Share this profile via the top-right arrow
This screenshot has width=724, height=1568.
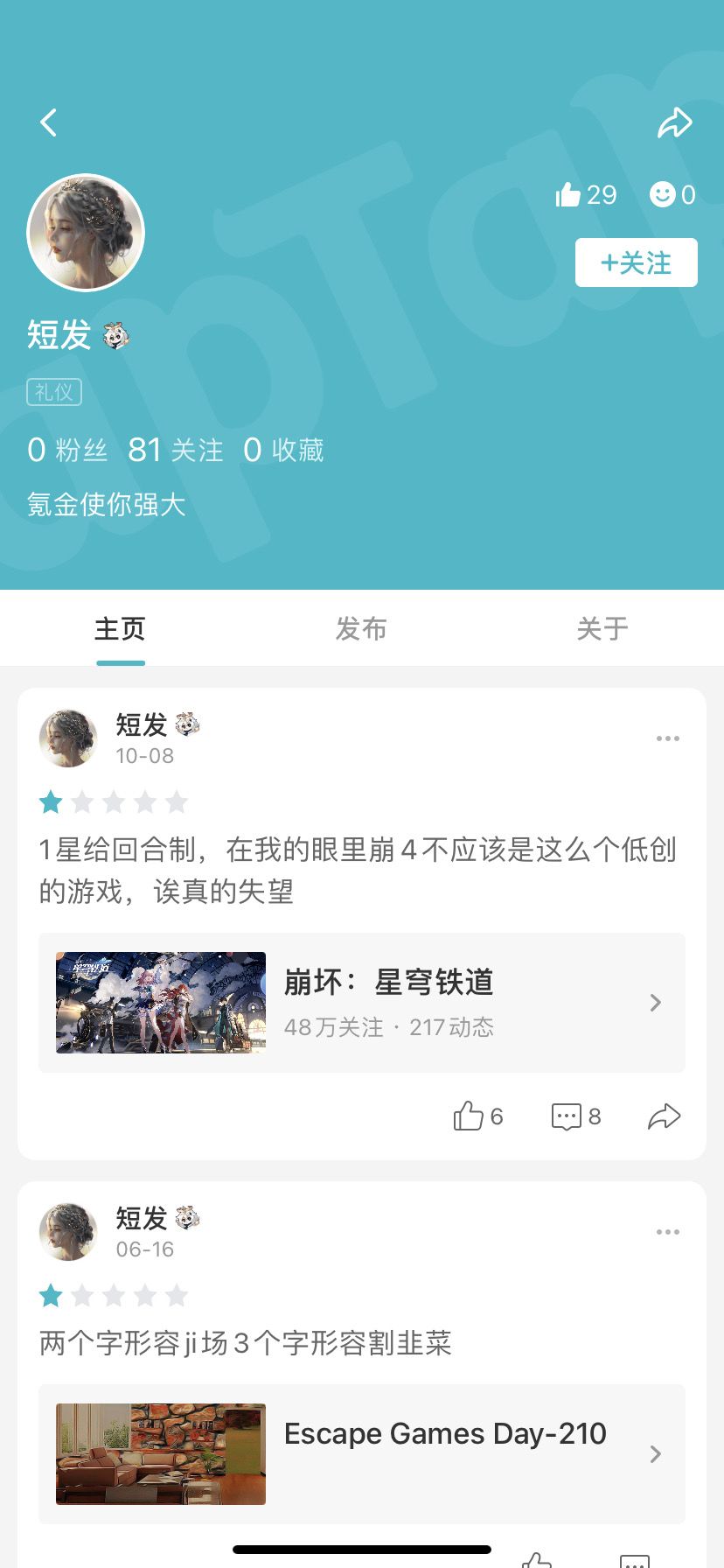click(x=674, y=122)
